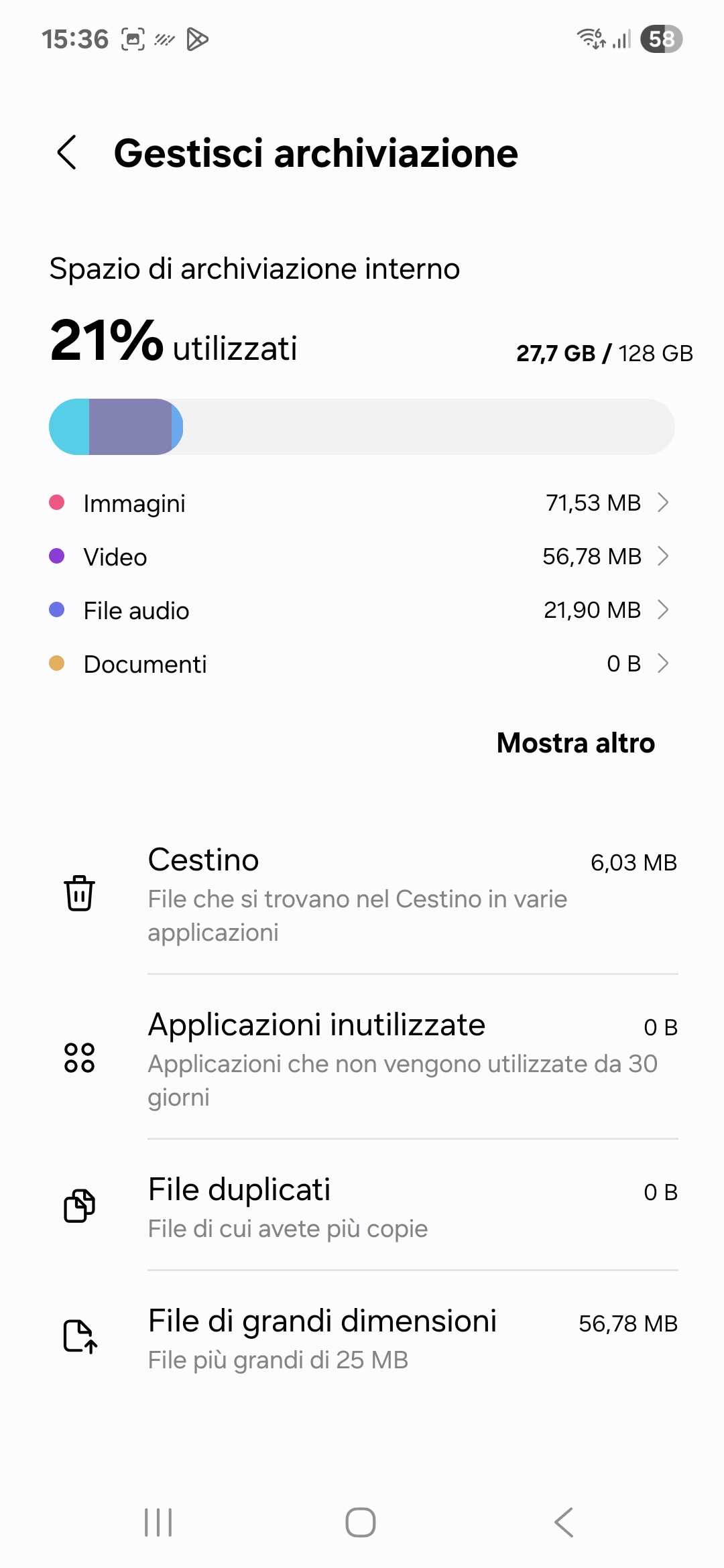This screenshot has height=1568, width=724.
Task: Open Applicazioni inutilizzate
Action: 362,1057
